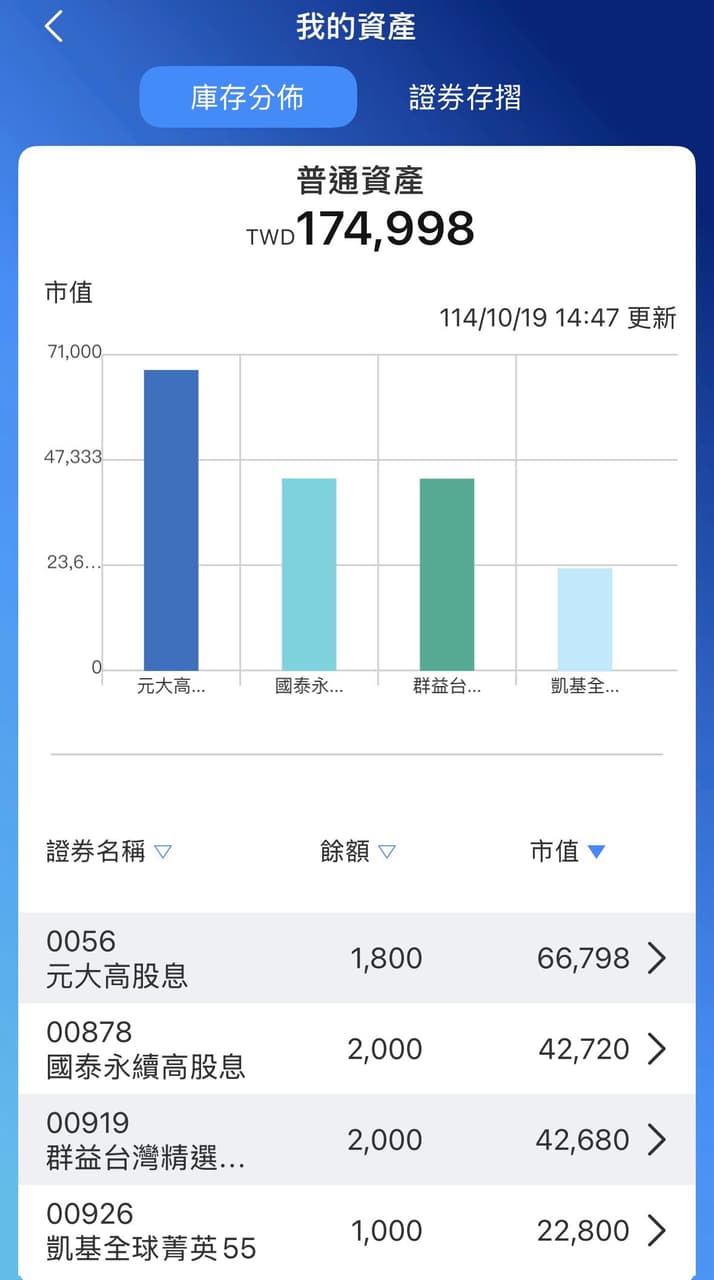
Task: Switch to the 證券存摺 tab
Action: pyautogui.click(x=465, y=97)
